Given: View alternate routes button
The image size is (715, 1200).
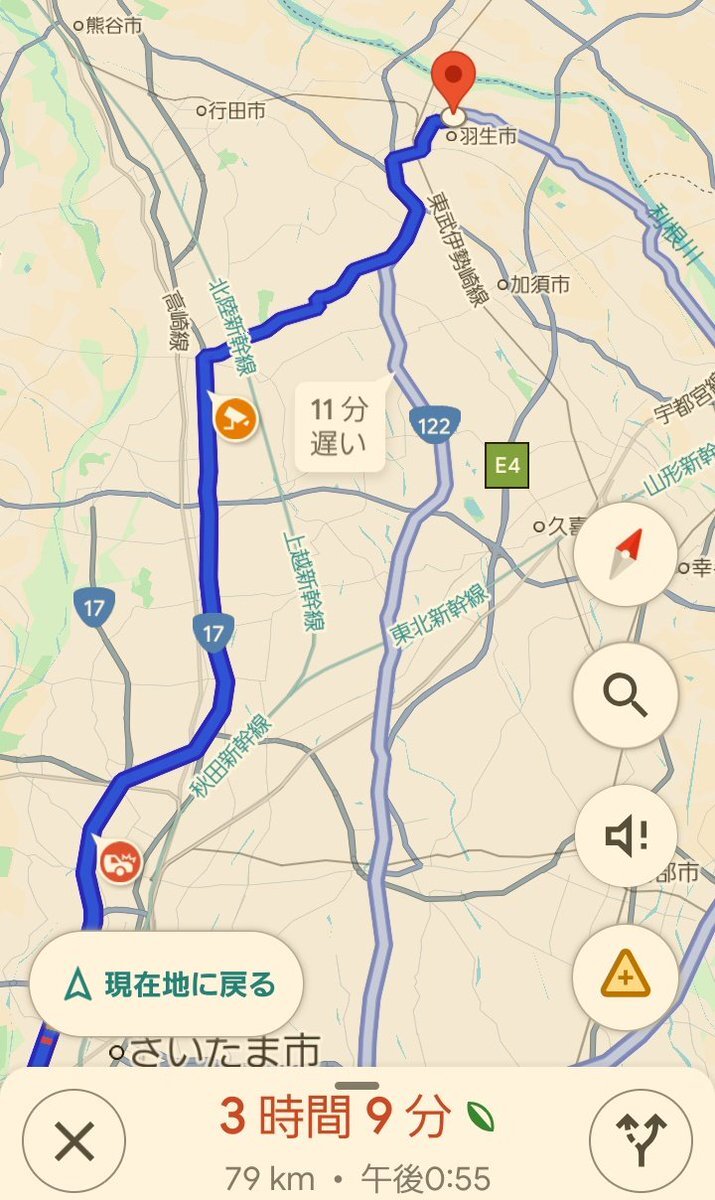Looking at the screenshot, I should [x=641, y=1141].
